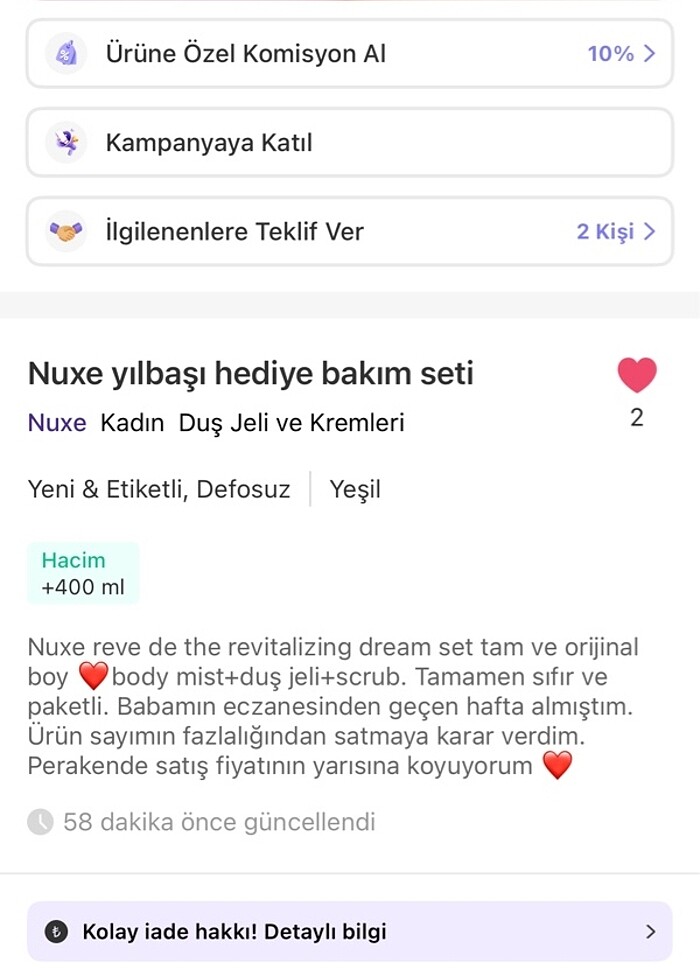
Task: Open Kolay iade hakkı detailed info
Action: click(x=349, y=932)
